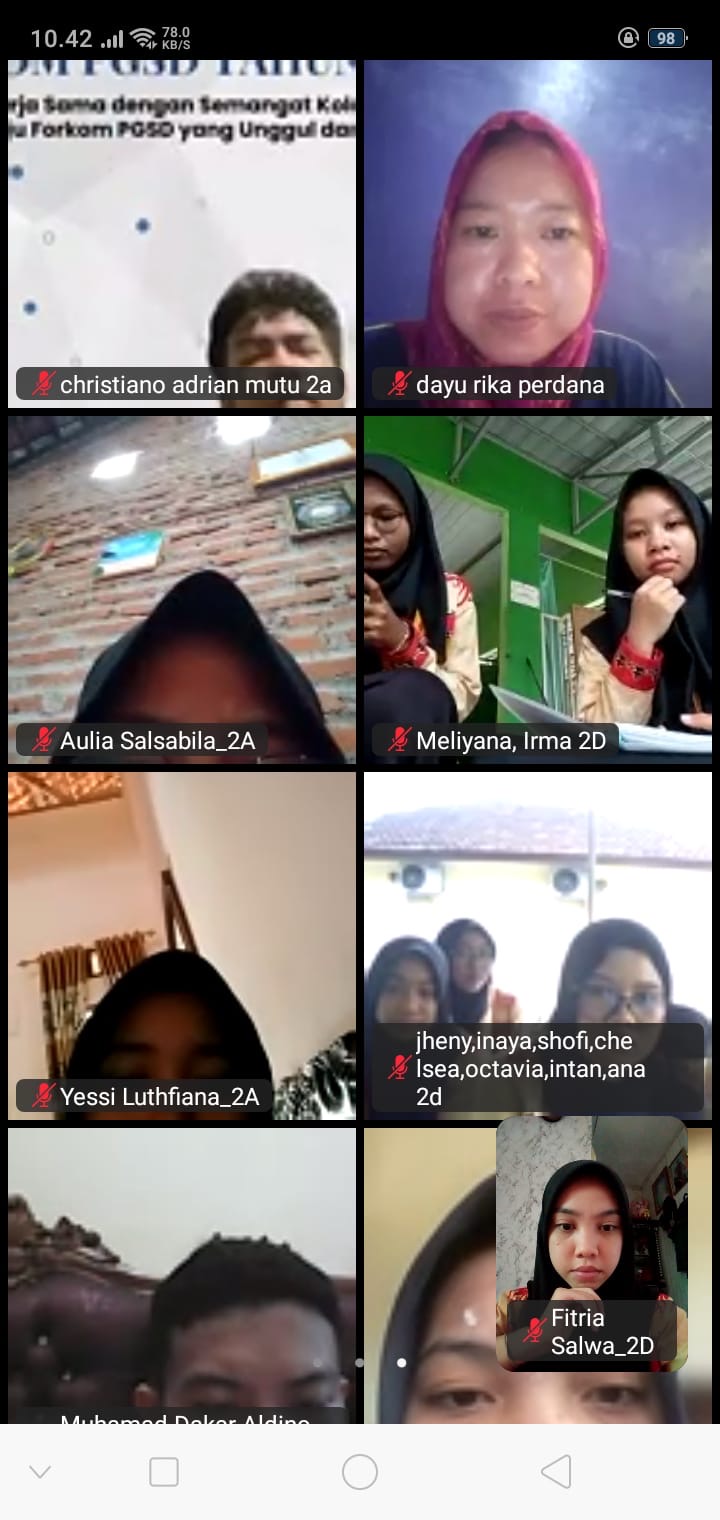Open the recent apps view
720x1520 pixels.
point(164,1472)
